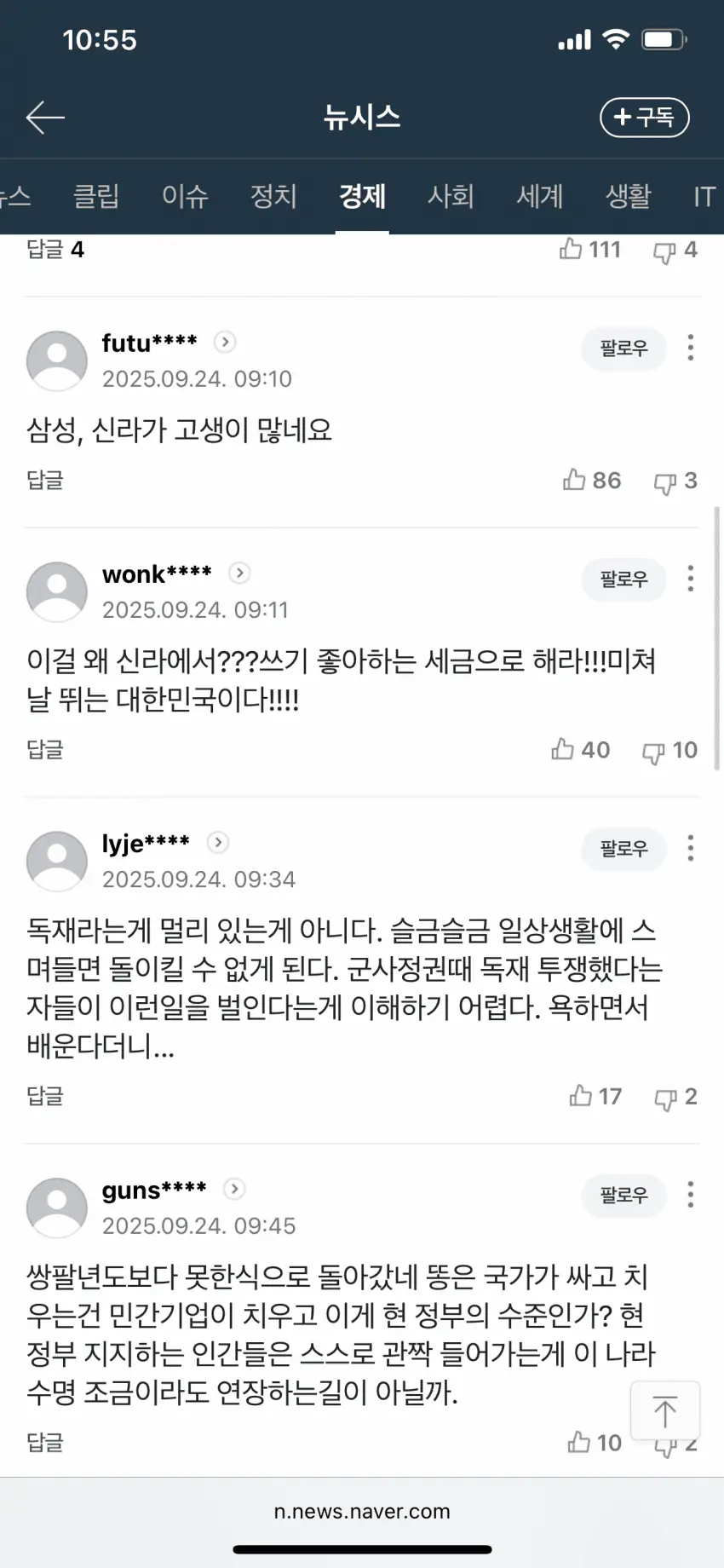Open the 클립 tab
The width and height of the screenshot is (724, 1568).
point(96,197)
